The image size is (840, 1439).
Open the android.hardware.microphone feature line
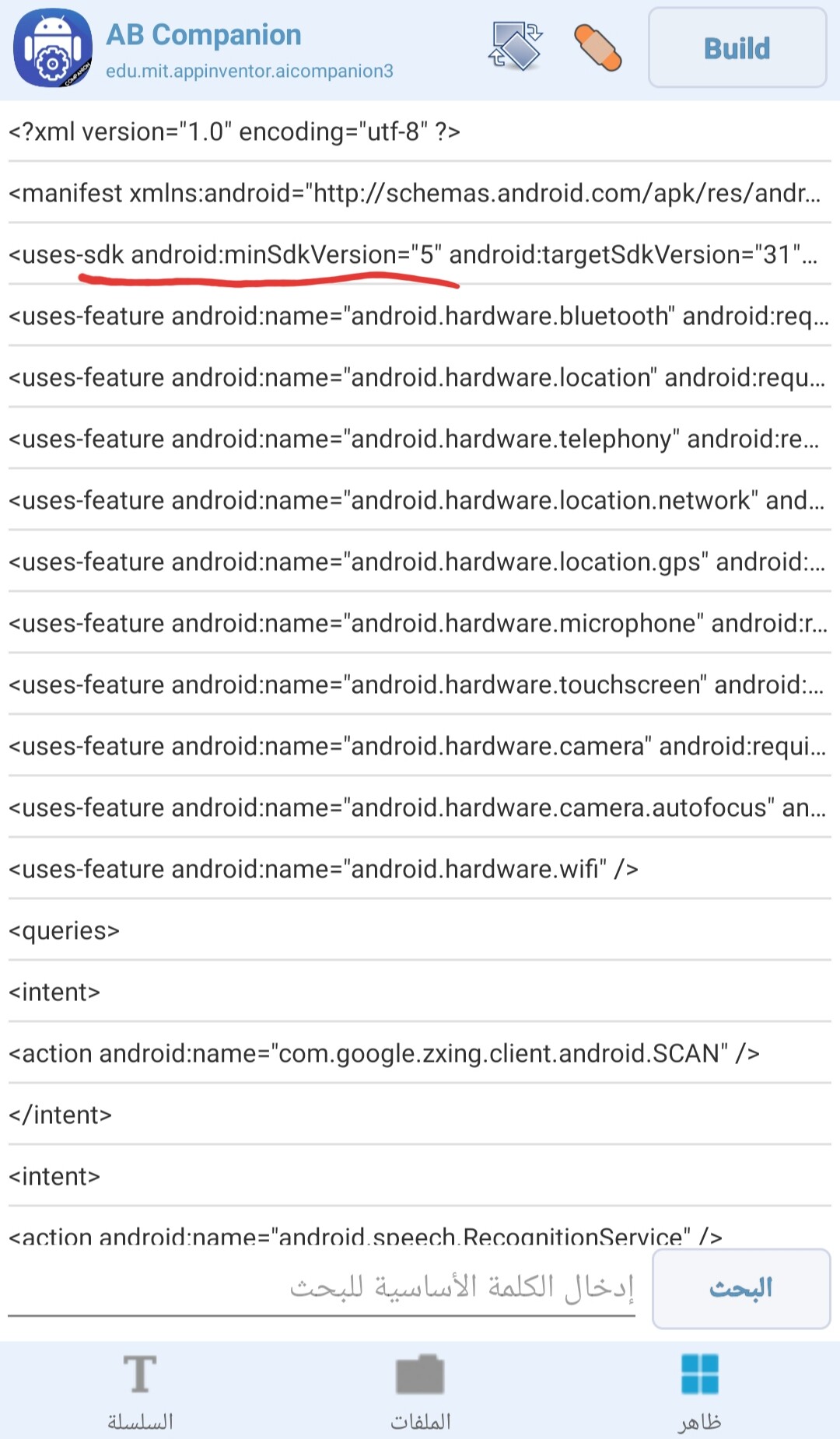pos(420,623)
